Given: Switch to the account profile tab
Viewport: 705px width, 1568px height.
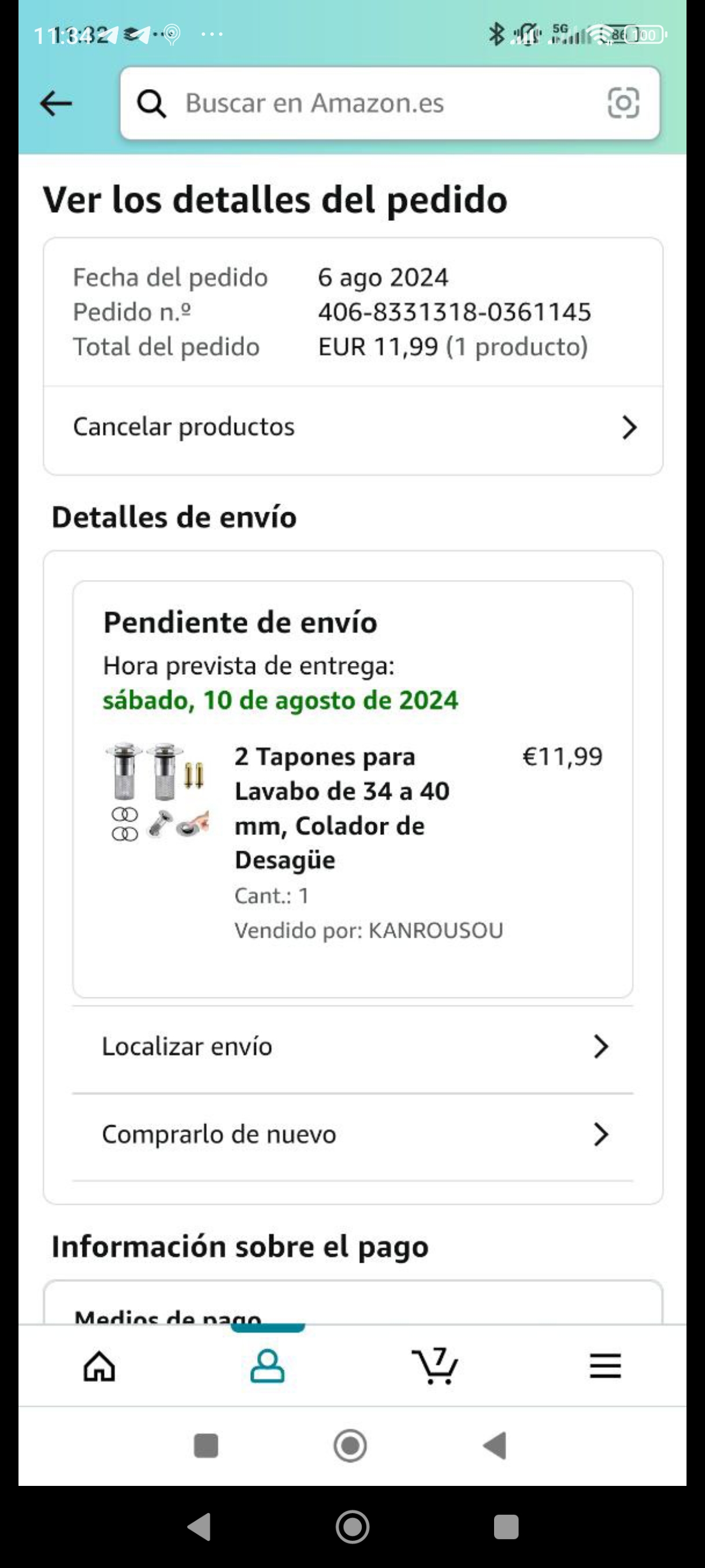Looking at the screenshot, I should [267, 1366].
